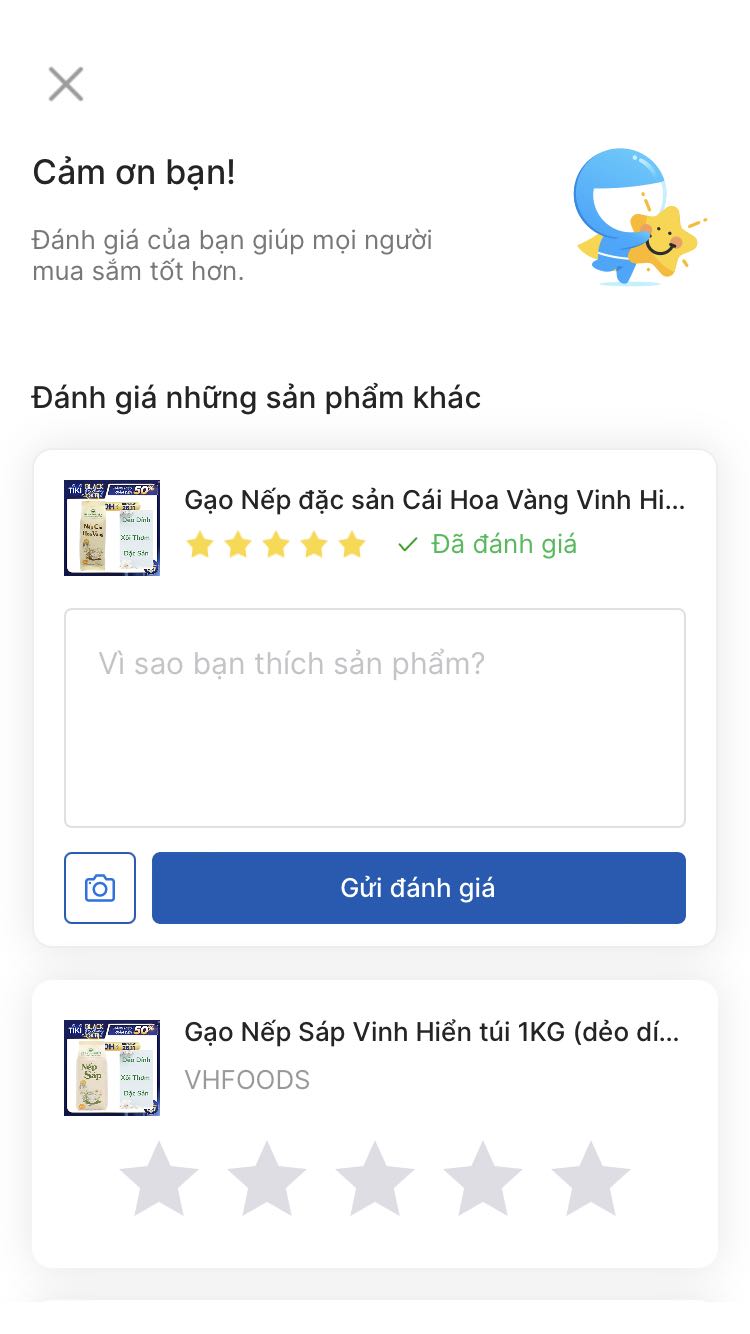The height and width of the screenshot is (1334, 750).
Task: Open the Đã đánh giá status label
Action: (x=503, y=544)
